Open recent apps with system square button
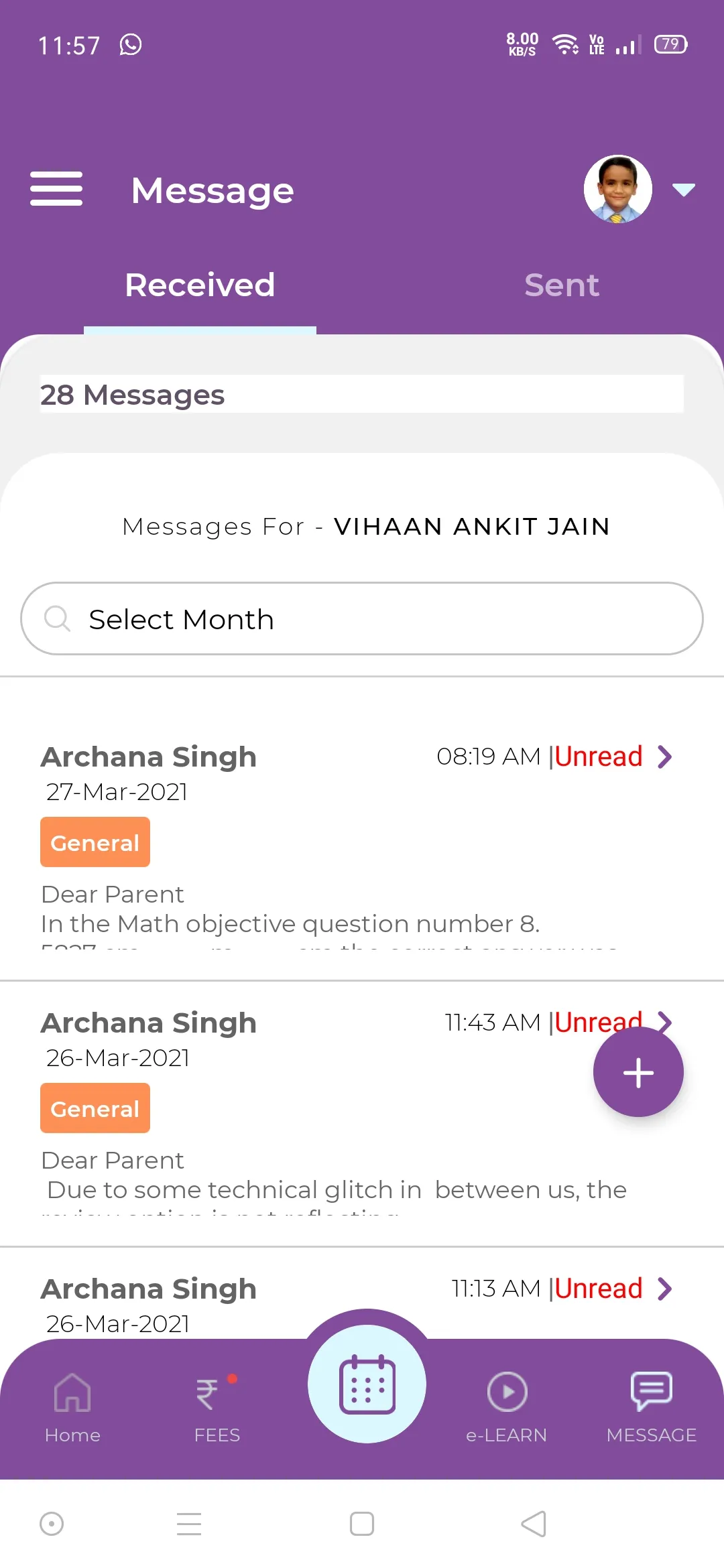The image size is (724, 1568). coord(362,1524)
